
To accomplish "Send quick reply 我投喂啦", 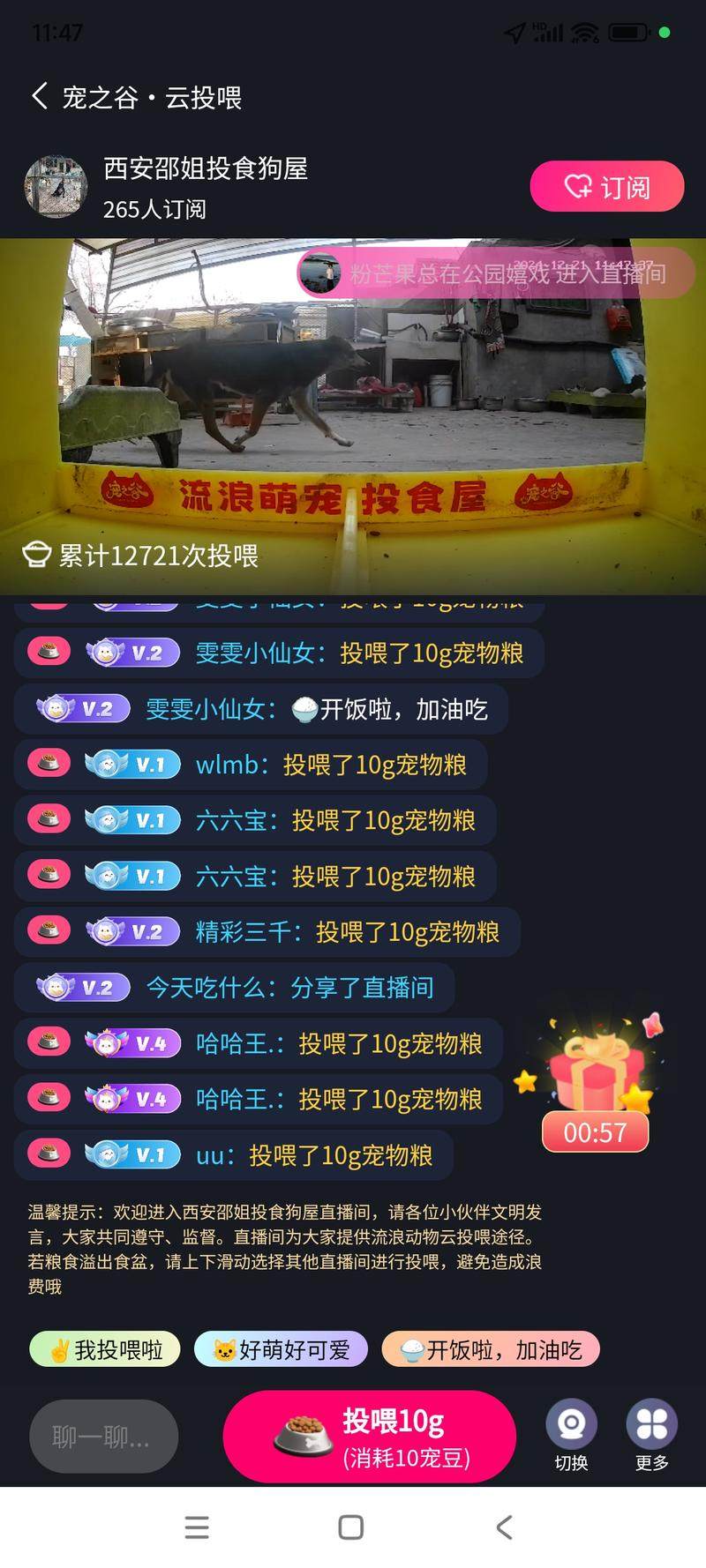I will pos(106,1349).
